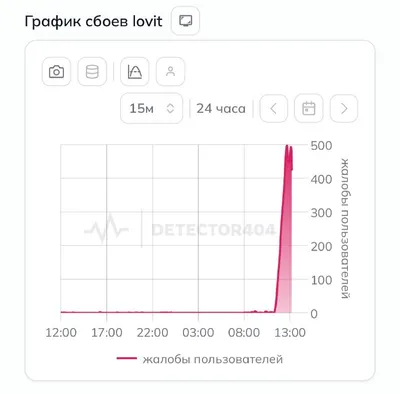Toggle the жалобы пользователей legend series

pos(200,359)
